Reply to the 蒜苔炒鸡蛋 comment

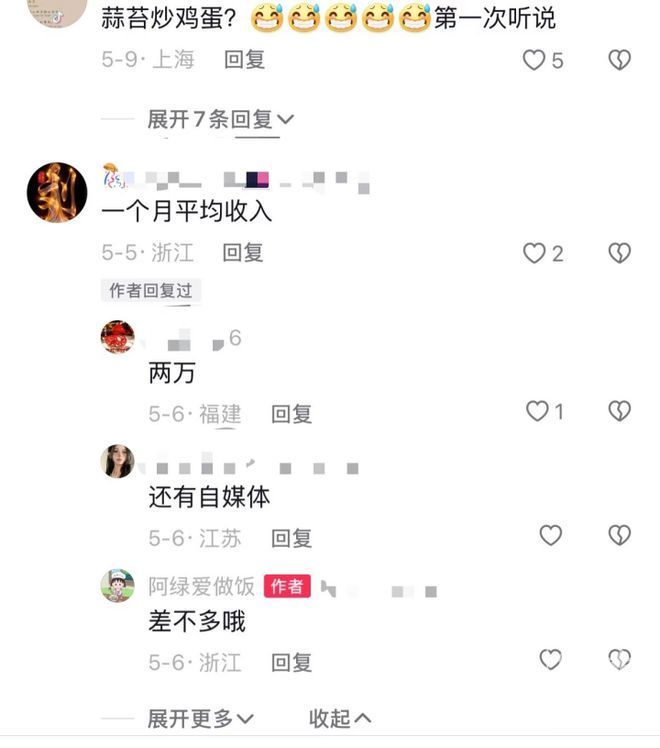(x=244, y=60)
